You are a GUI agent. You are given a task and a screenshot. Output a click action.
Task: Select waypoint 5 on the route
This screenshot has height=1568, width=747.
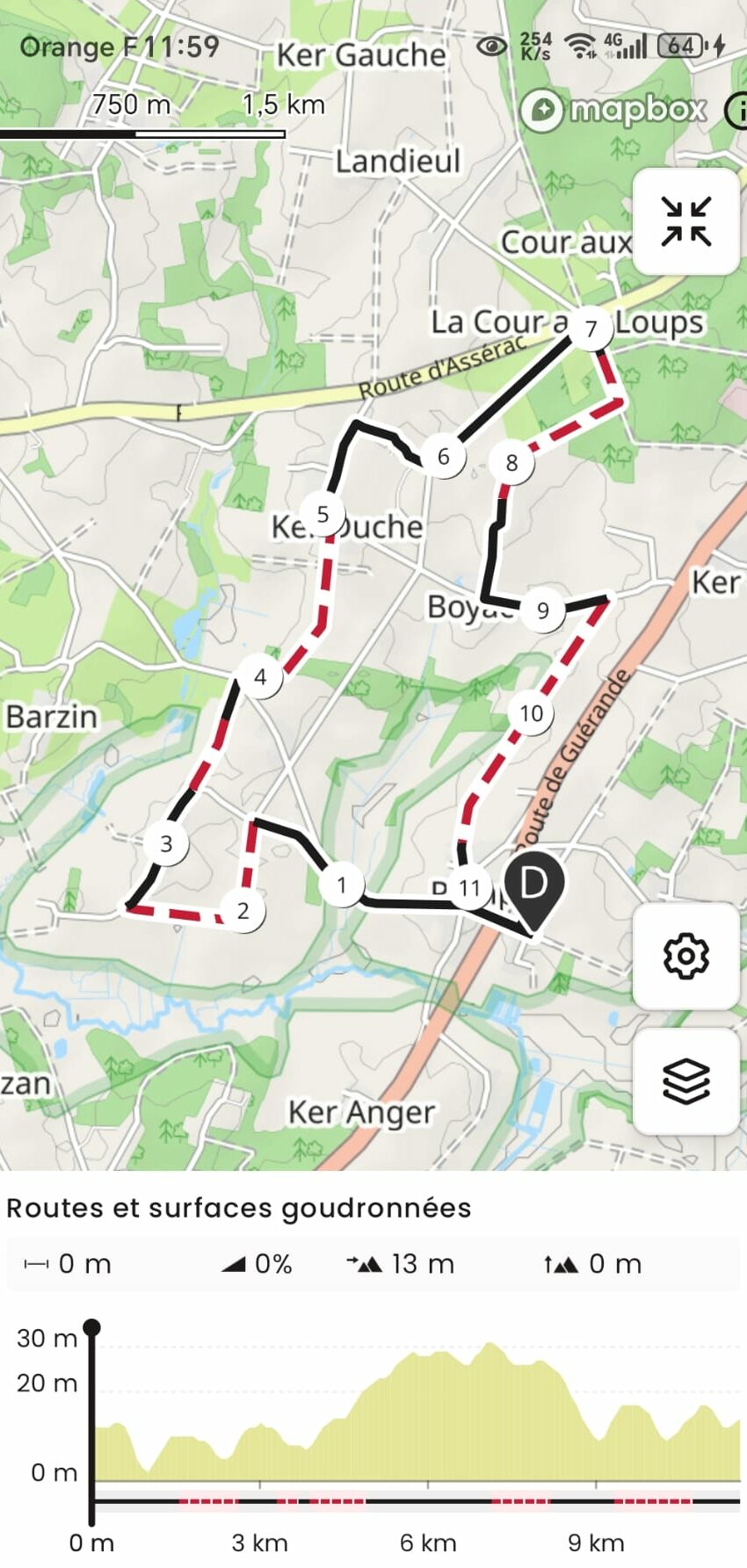click(323, 515)
